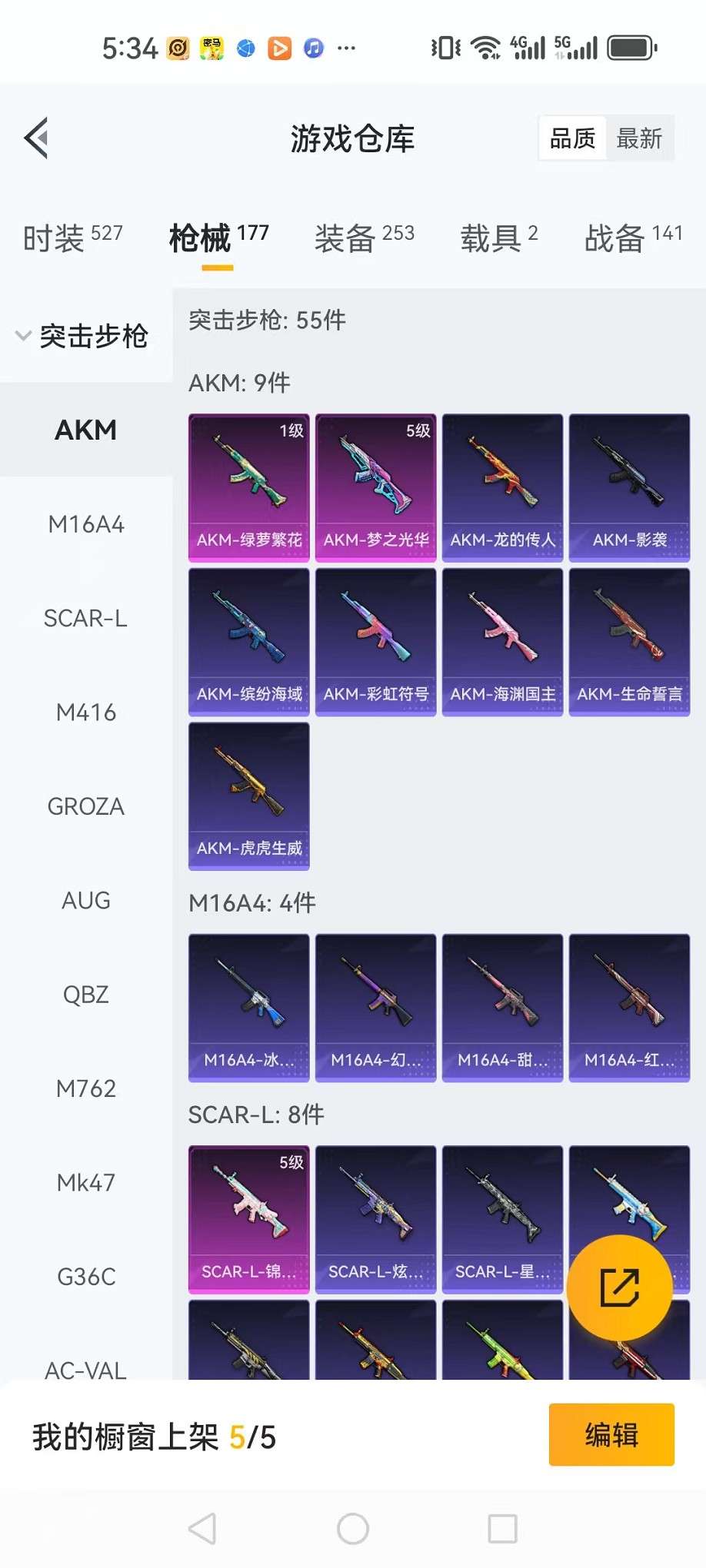
Task: Open the AKM-虎虎生威 skin
Action: [x=249, y=796]
